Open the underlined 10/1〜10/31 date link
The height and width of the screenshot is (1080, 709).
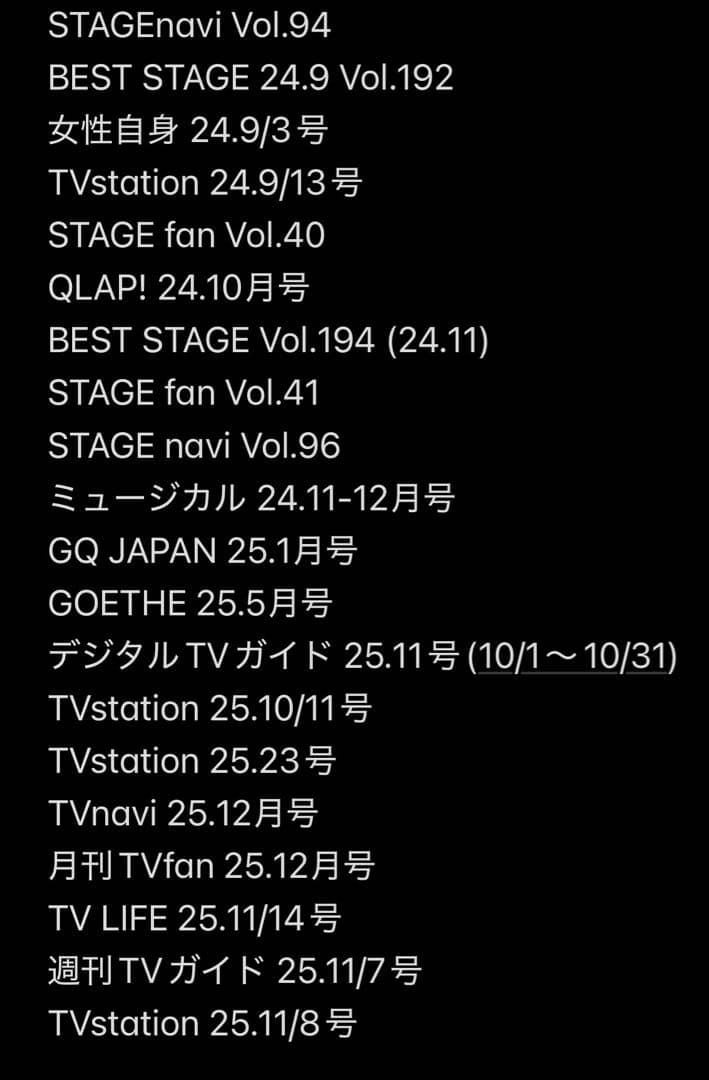[573, 657]
